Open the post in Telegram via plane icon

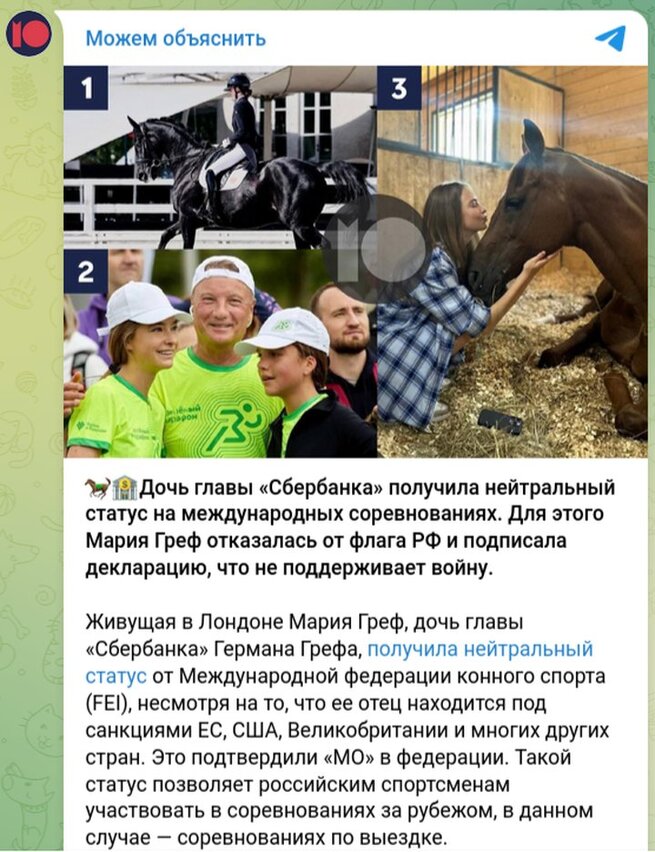tap(610, 39)
